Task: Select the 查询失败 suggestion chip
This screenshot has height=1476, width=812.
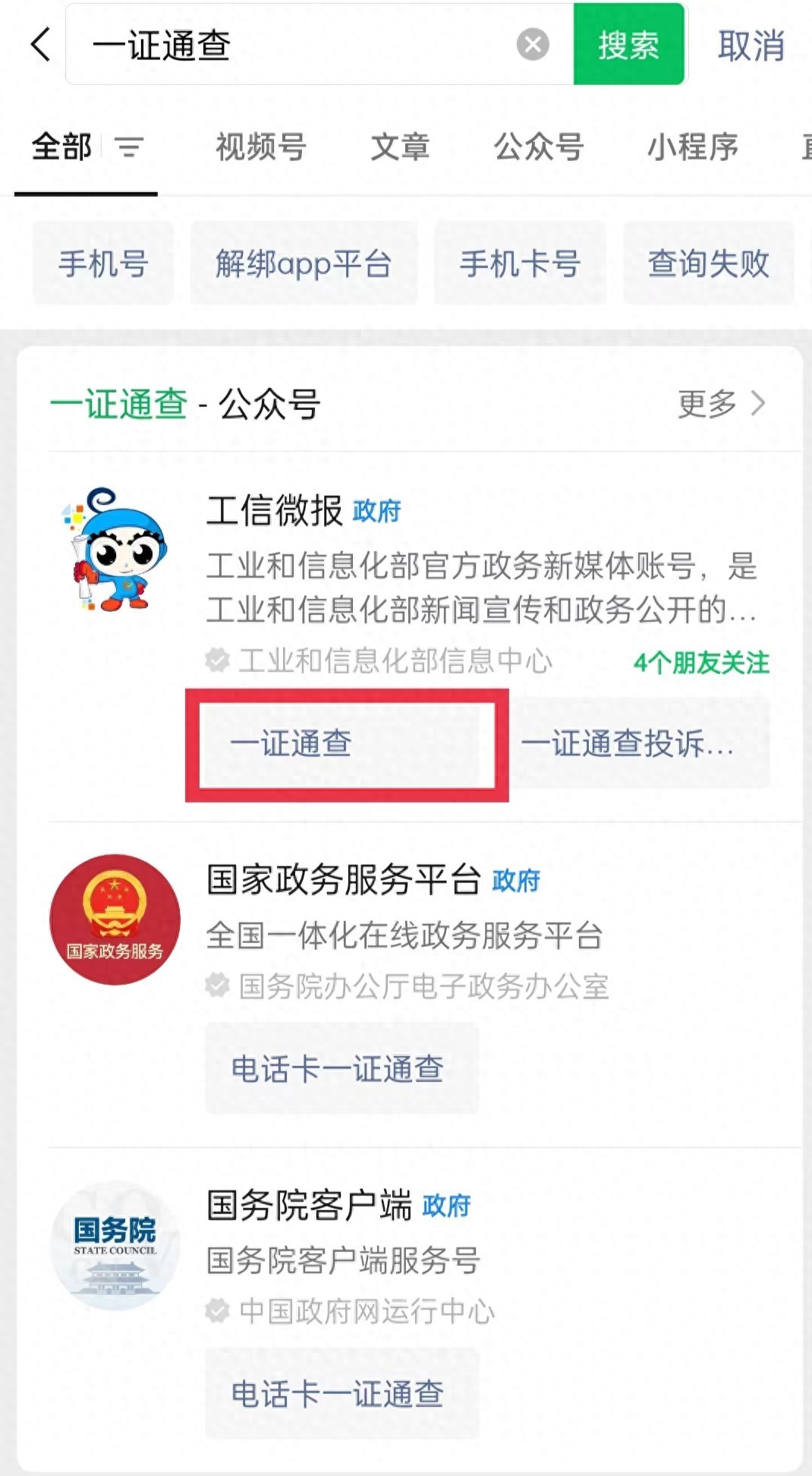Action: coord(708,264)
